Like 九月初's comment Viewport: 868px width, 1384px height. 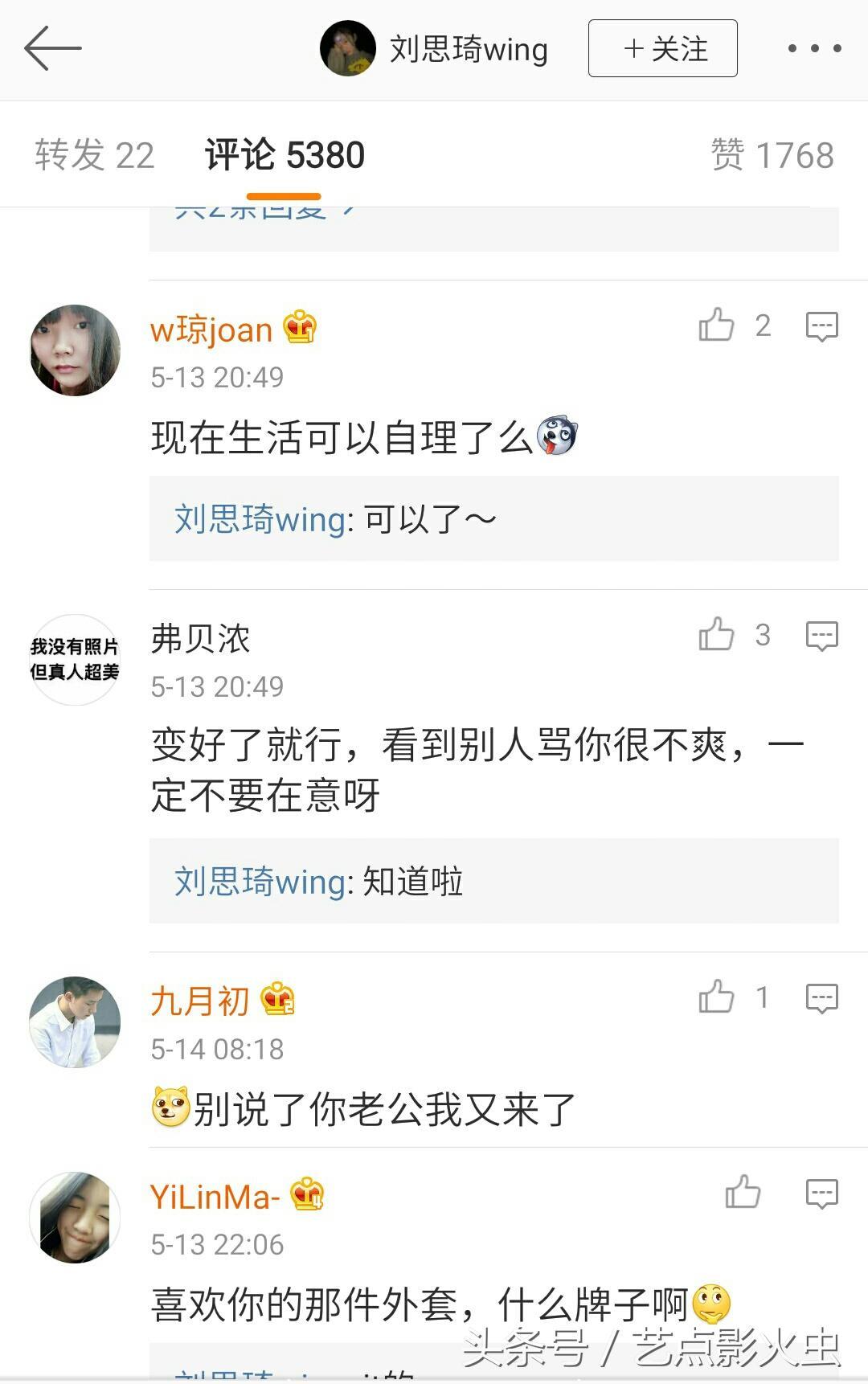click(x=716, y=997)
